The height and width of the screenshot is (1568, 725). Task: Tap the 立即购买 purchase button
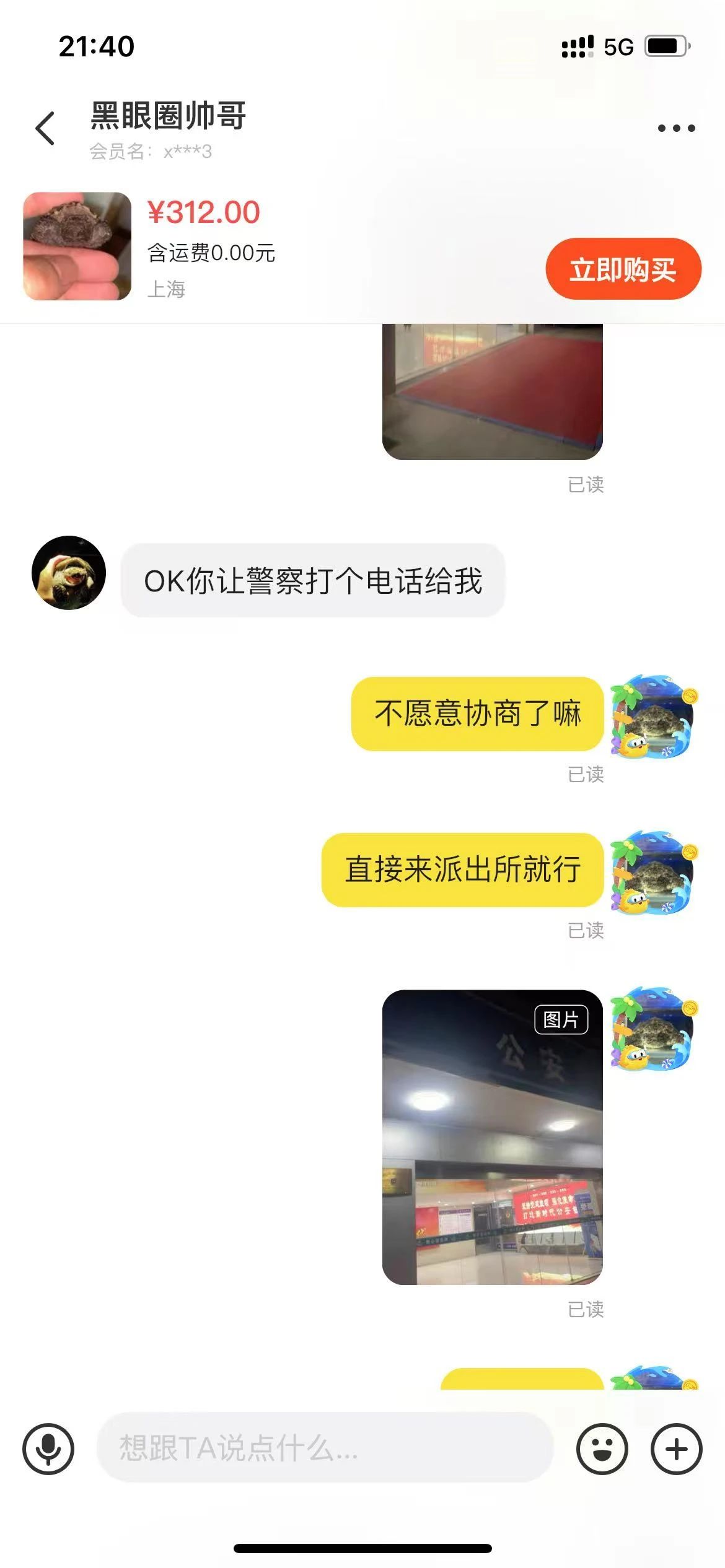tap(623, 269)
